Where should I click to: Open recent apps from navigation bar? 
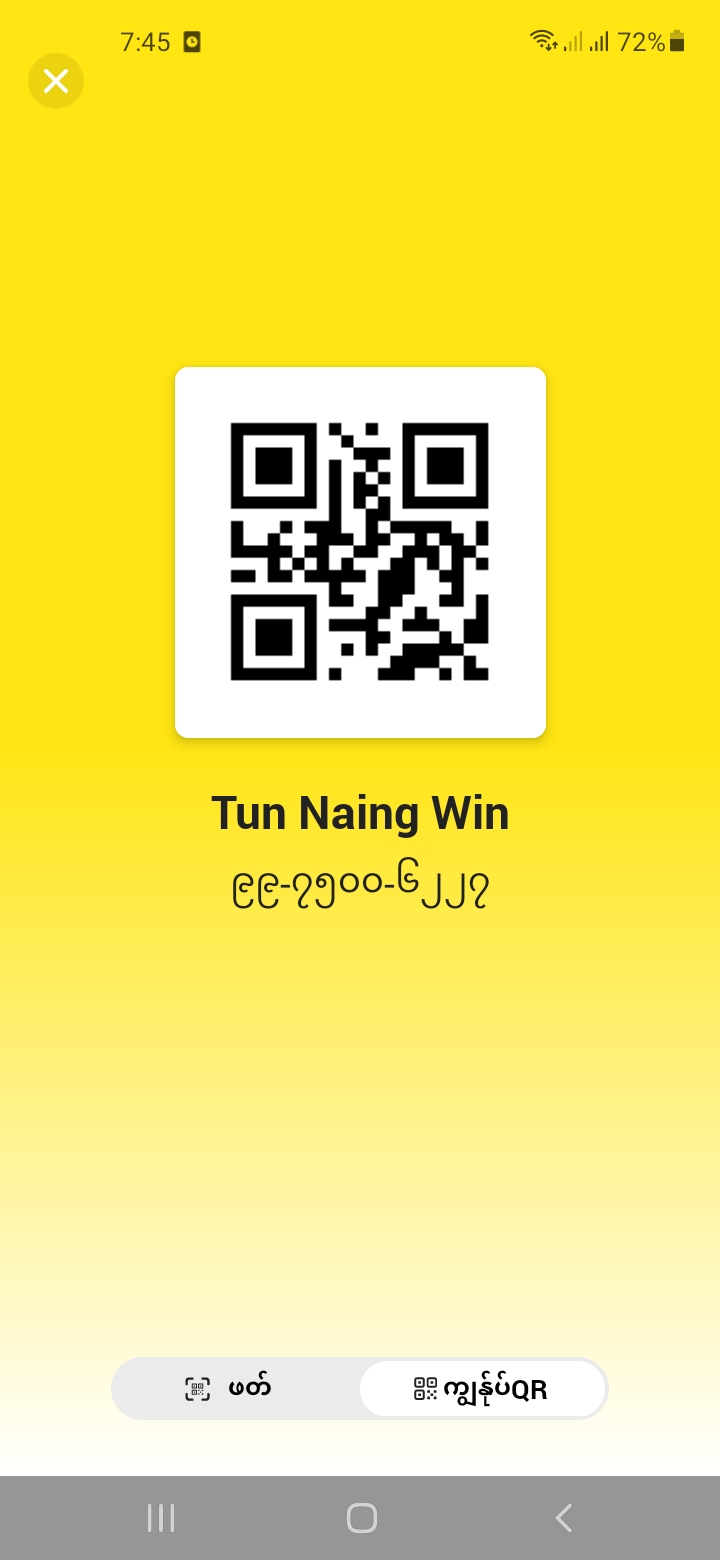(x=161, y=1518)
